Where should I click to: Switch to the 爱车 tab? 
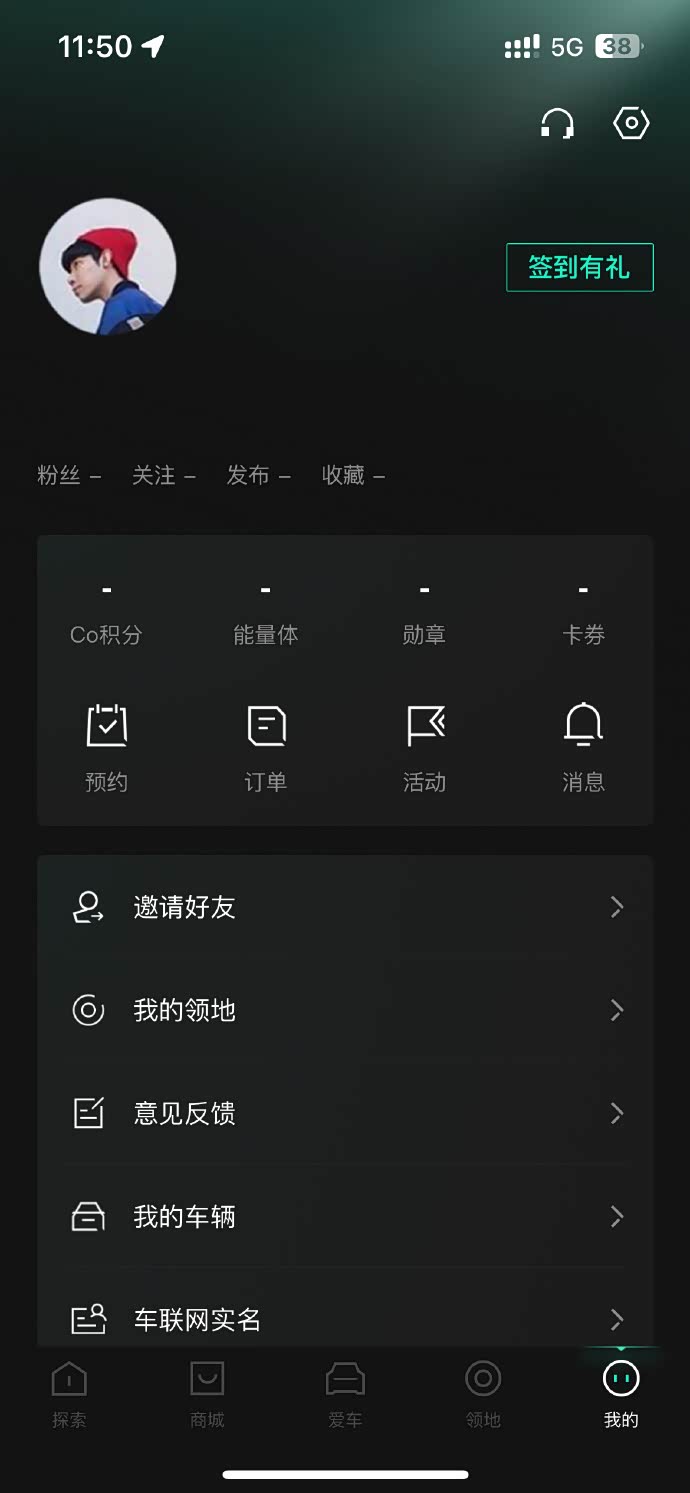tap(345, 1394)
